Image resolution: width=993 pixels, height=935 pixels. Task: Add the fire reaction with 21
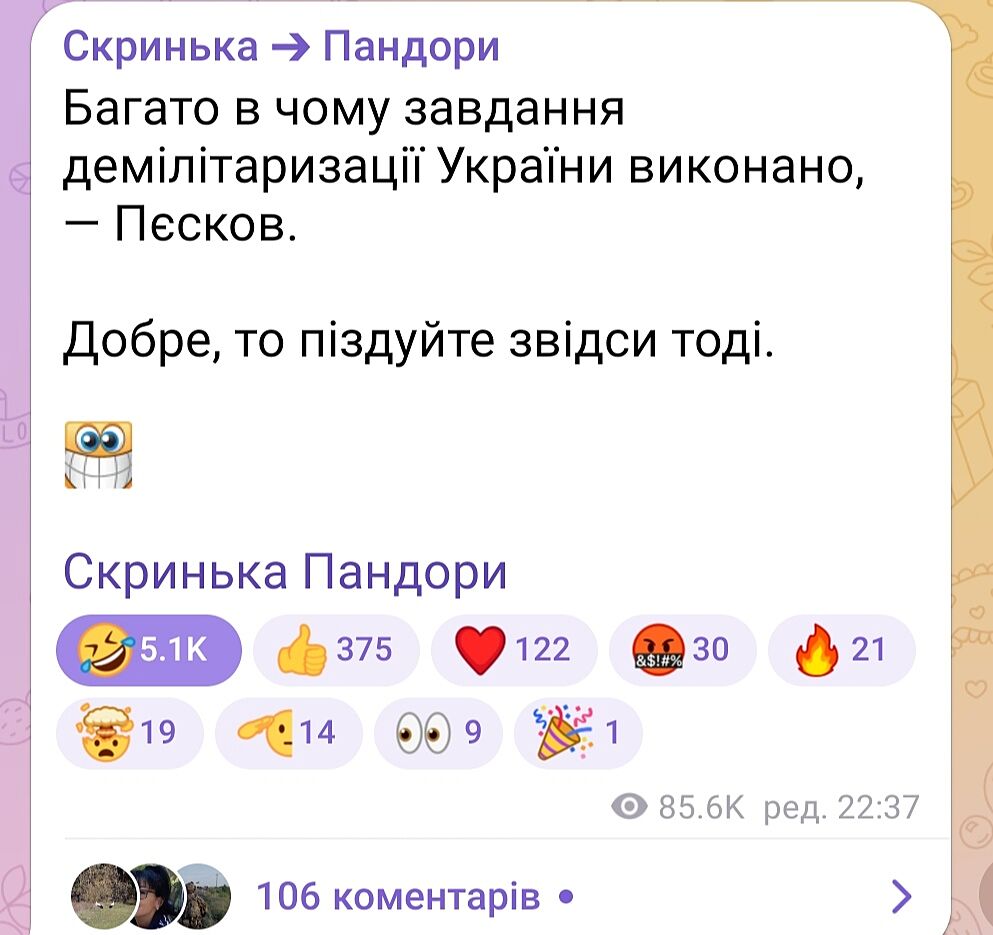(x=840, y=650)
